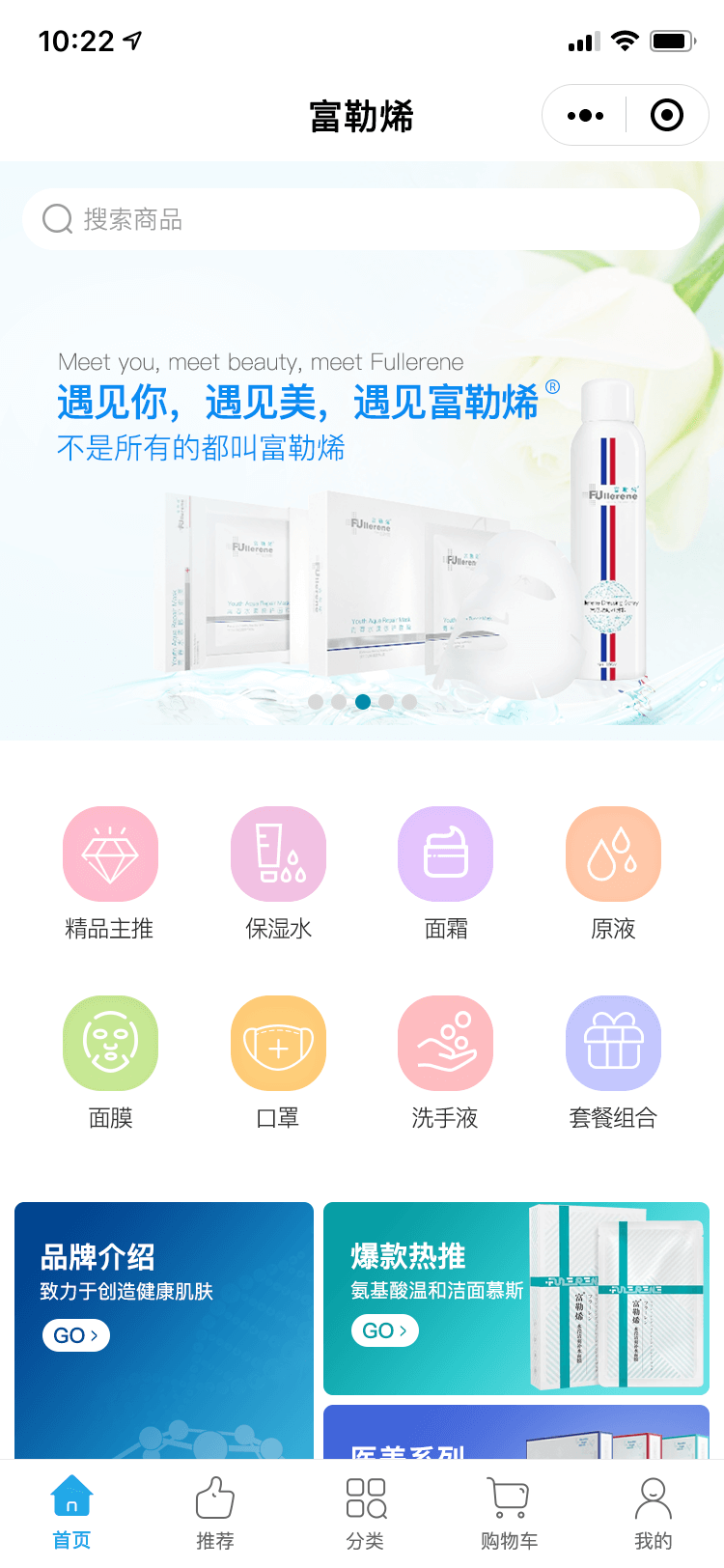Open the 原液 category
Image resolution: width=724 pixels, height=1568 pixels.
(x=613, y=855)
